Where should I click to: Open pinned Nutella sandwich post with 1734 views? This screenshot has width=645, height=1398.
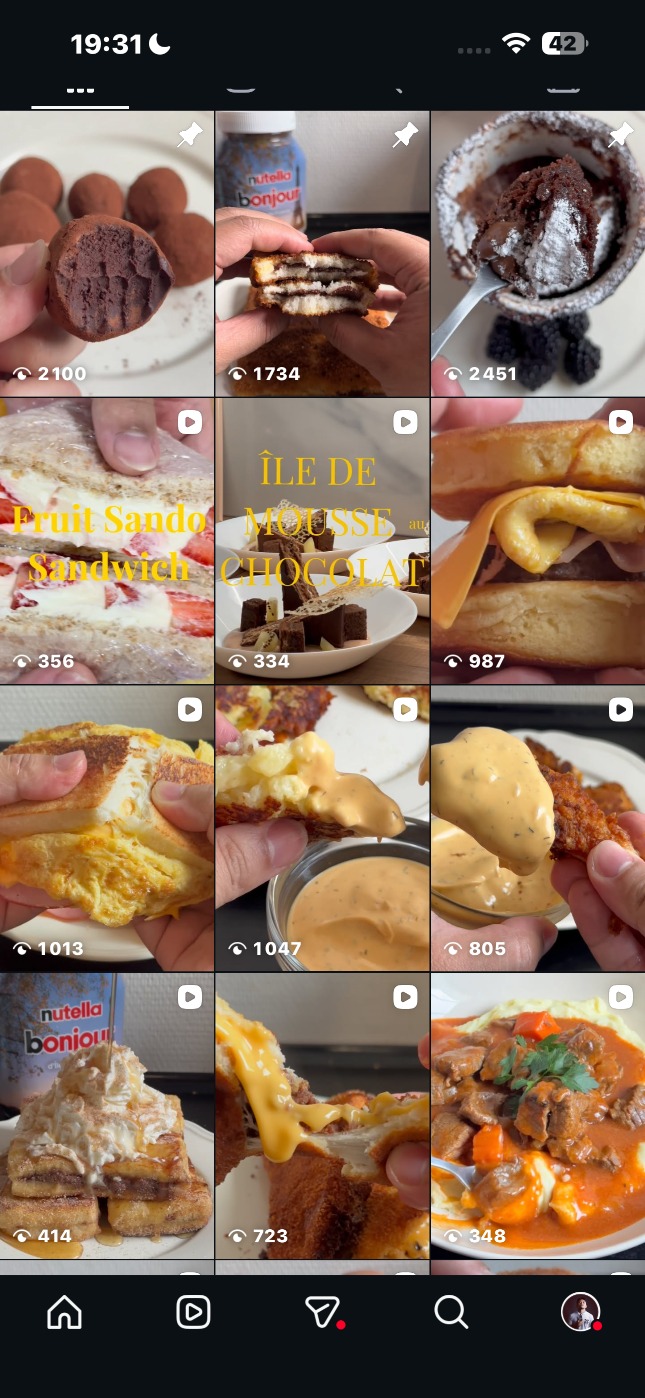point(322,253)
